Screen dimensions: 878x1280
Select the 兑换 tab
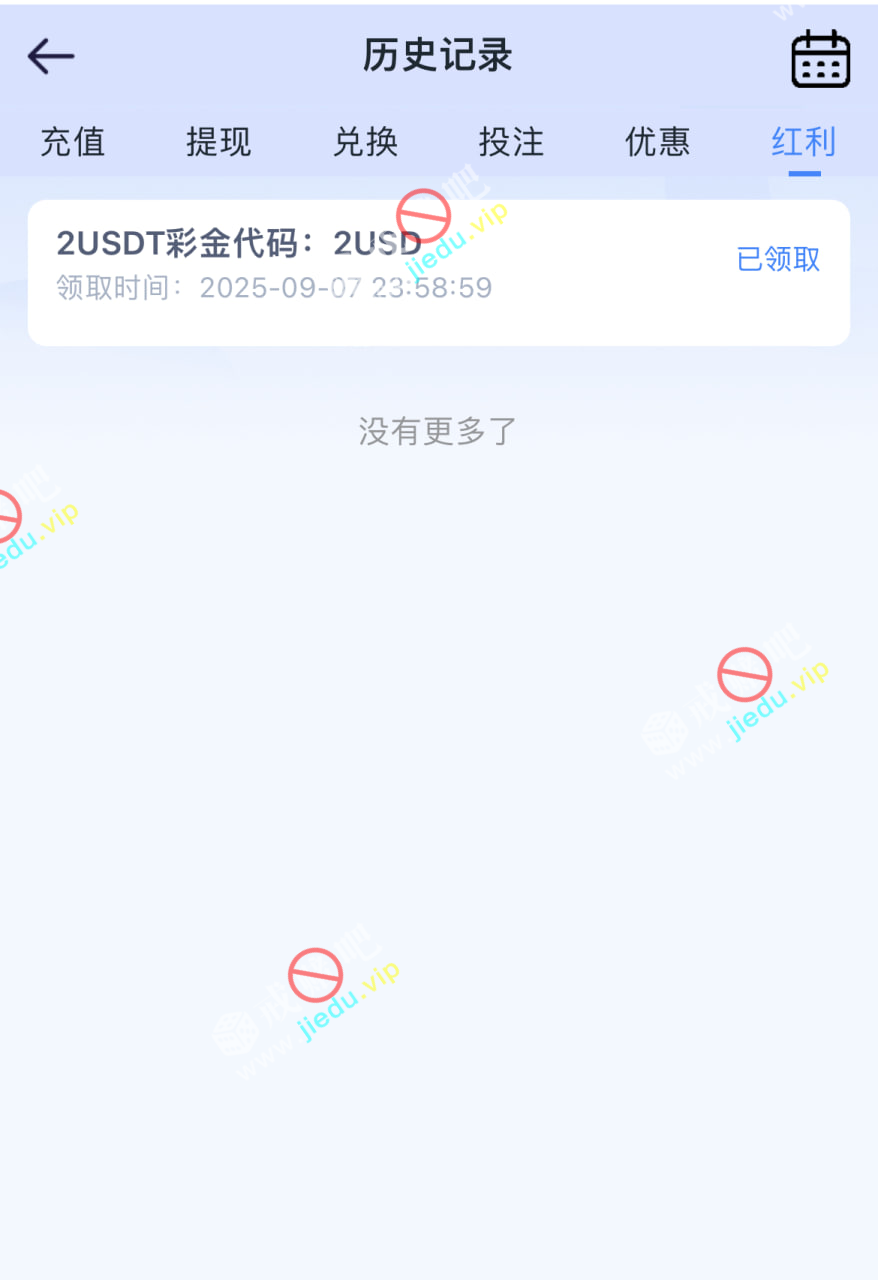click(365, 142)
